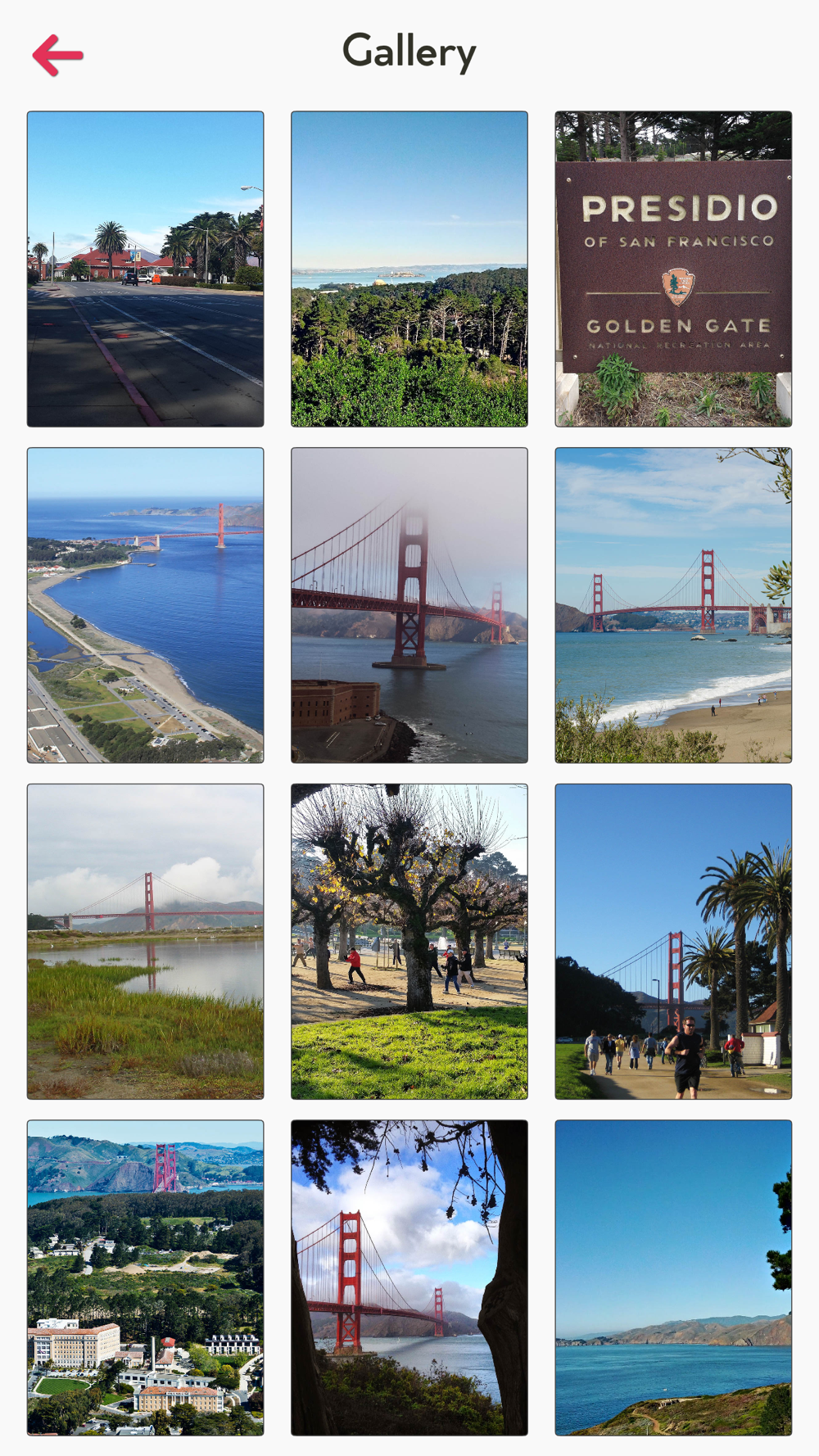Image resolution: width=819 pixels, height=1456 pixels.
Task: View the beach with bridge photo
Action: (x=673, y=605)
